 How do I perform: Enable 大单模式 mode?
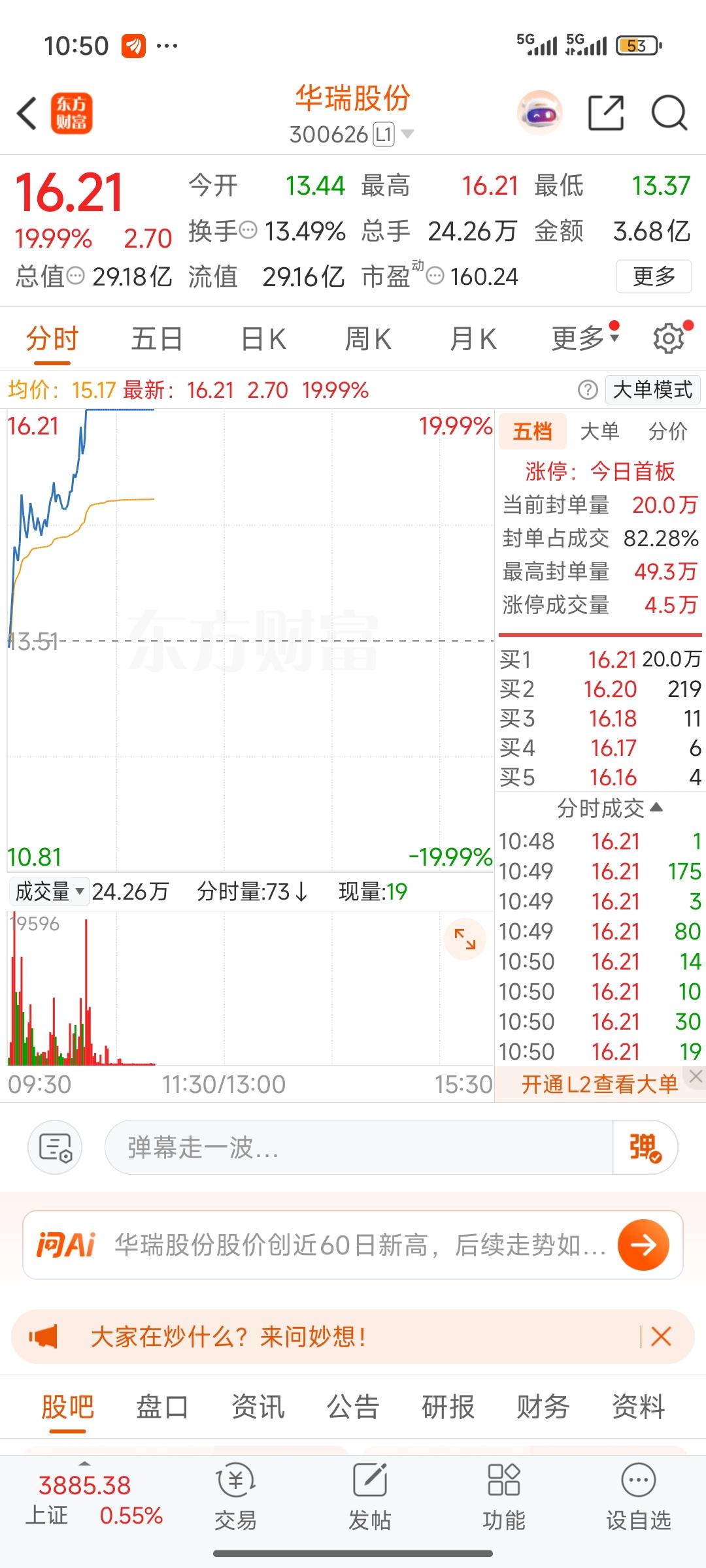tap(653, 389)
